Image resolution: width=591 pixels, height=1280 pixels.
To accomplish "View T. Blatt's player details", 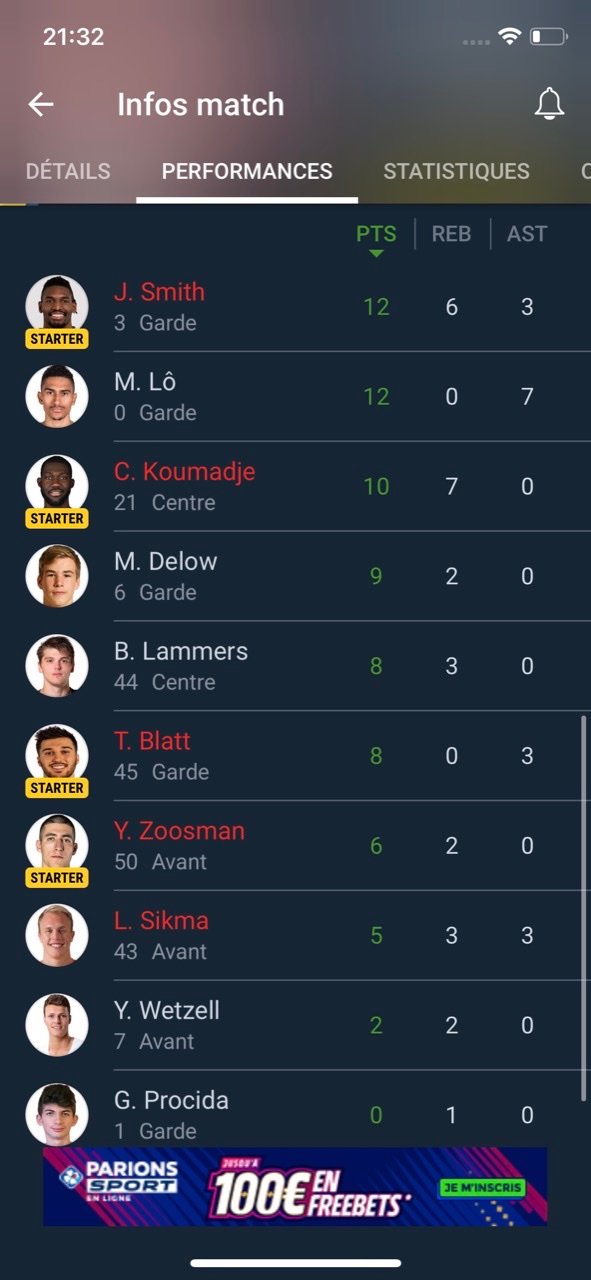I will coord(295,757).
